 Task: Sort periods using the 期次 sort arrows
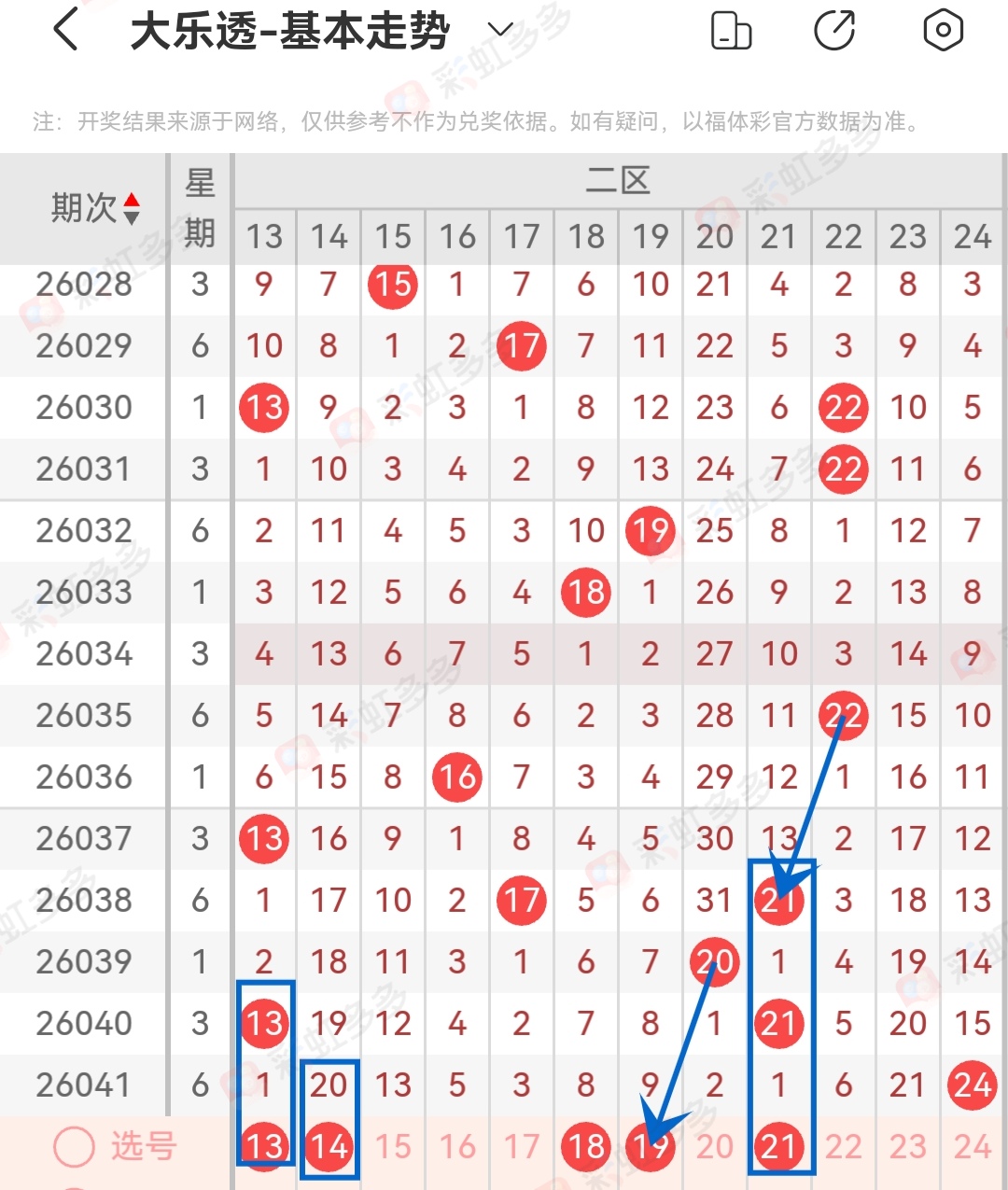tap(133, 207)
